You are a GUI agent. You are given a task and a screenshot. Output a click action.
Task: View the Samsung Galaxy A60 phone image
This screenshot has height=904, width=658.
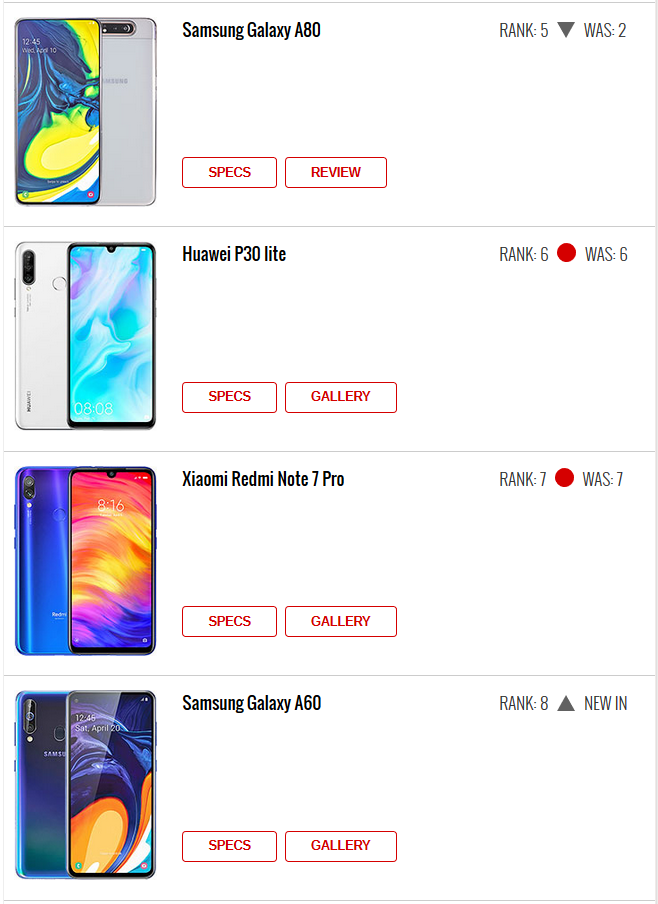click(x=86, y=785)
